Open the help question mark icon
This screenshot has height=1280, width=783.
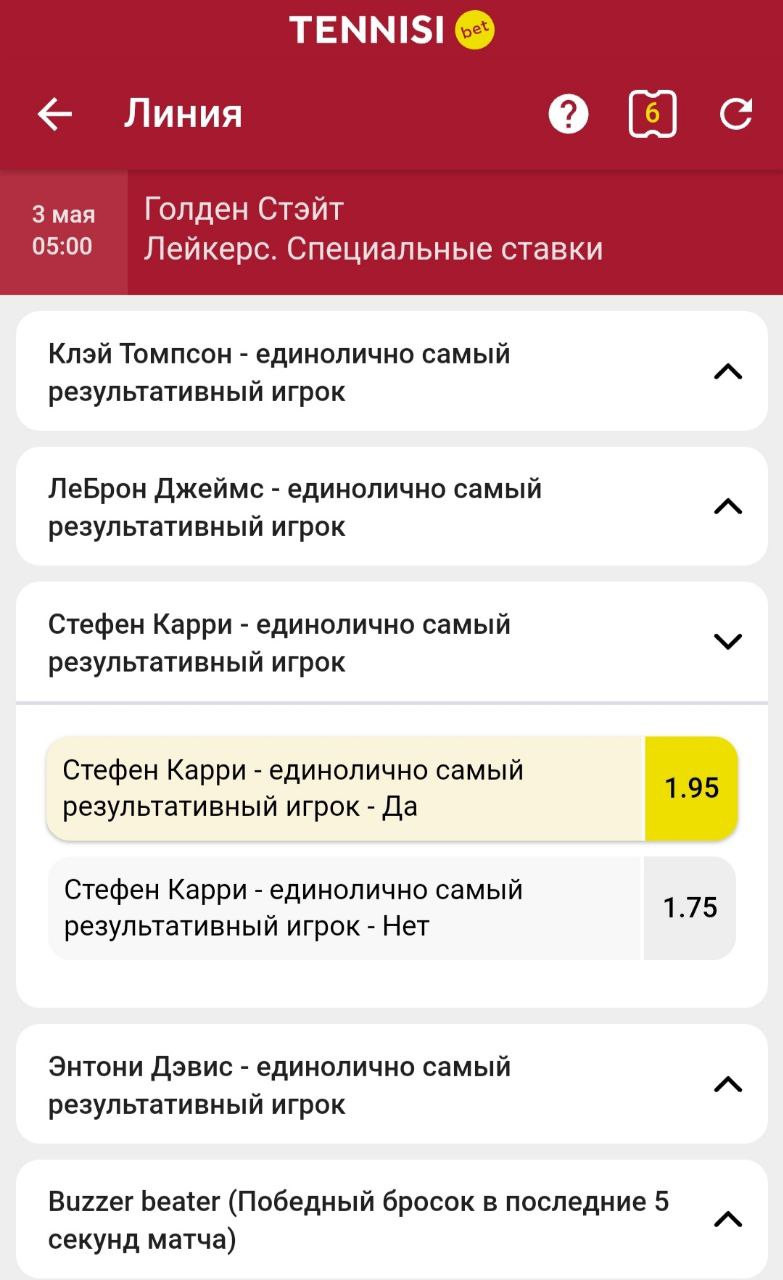(x=568, y=115)
